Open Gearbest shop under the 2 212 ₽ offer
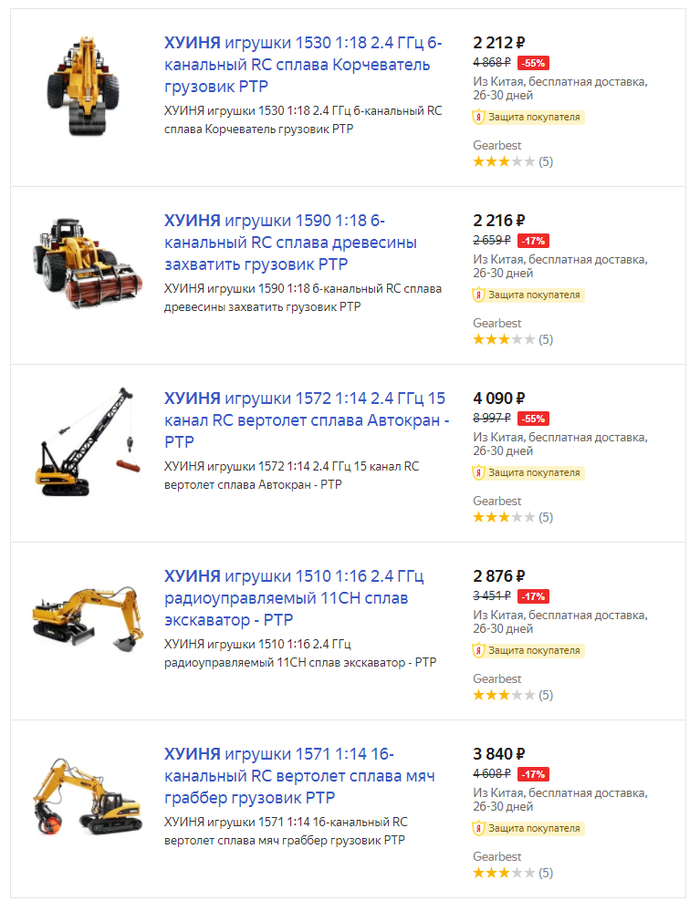 coord(497,145)
